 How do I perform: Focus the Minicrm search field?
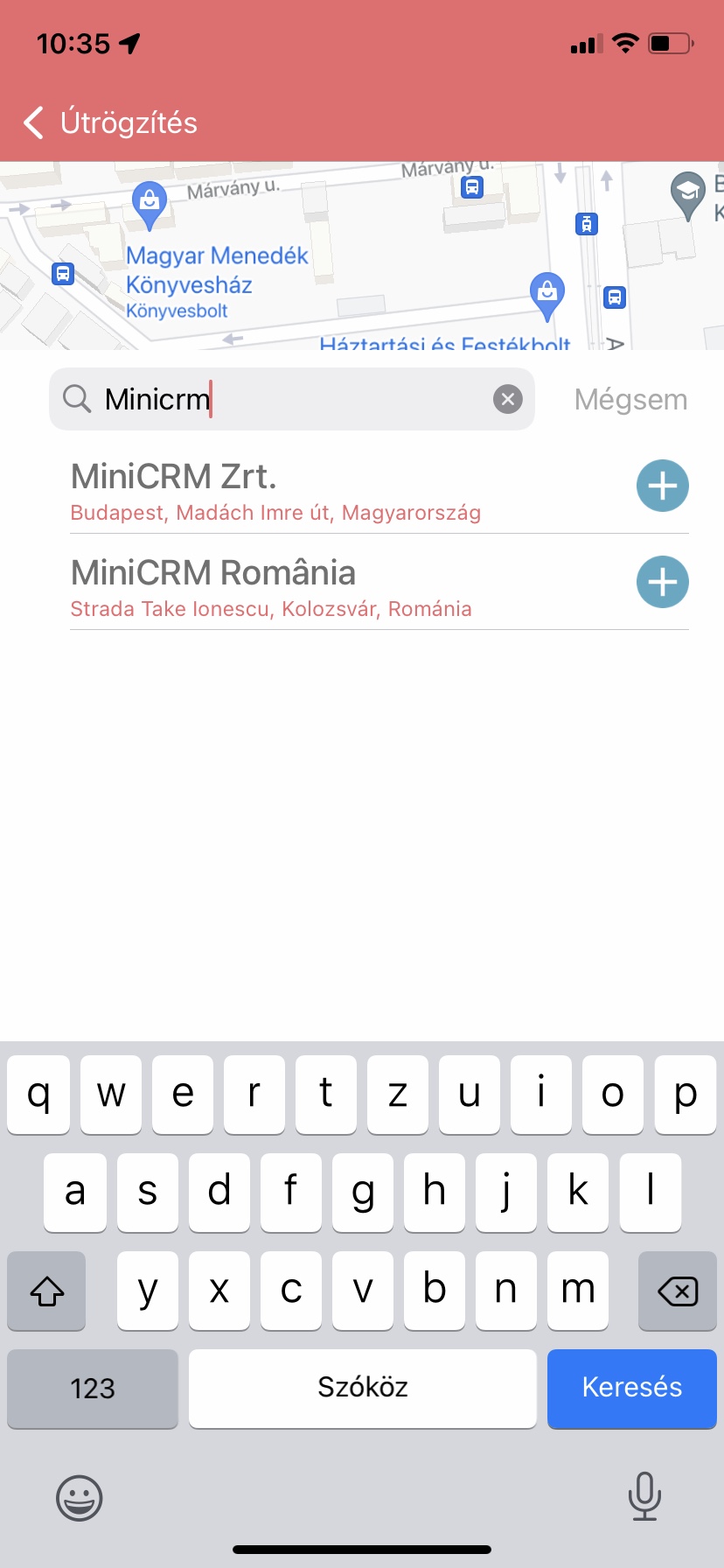coord(291,399)
